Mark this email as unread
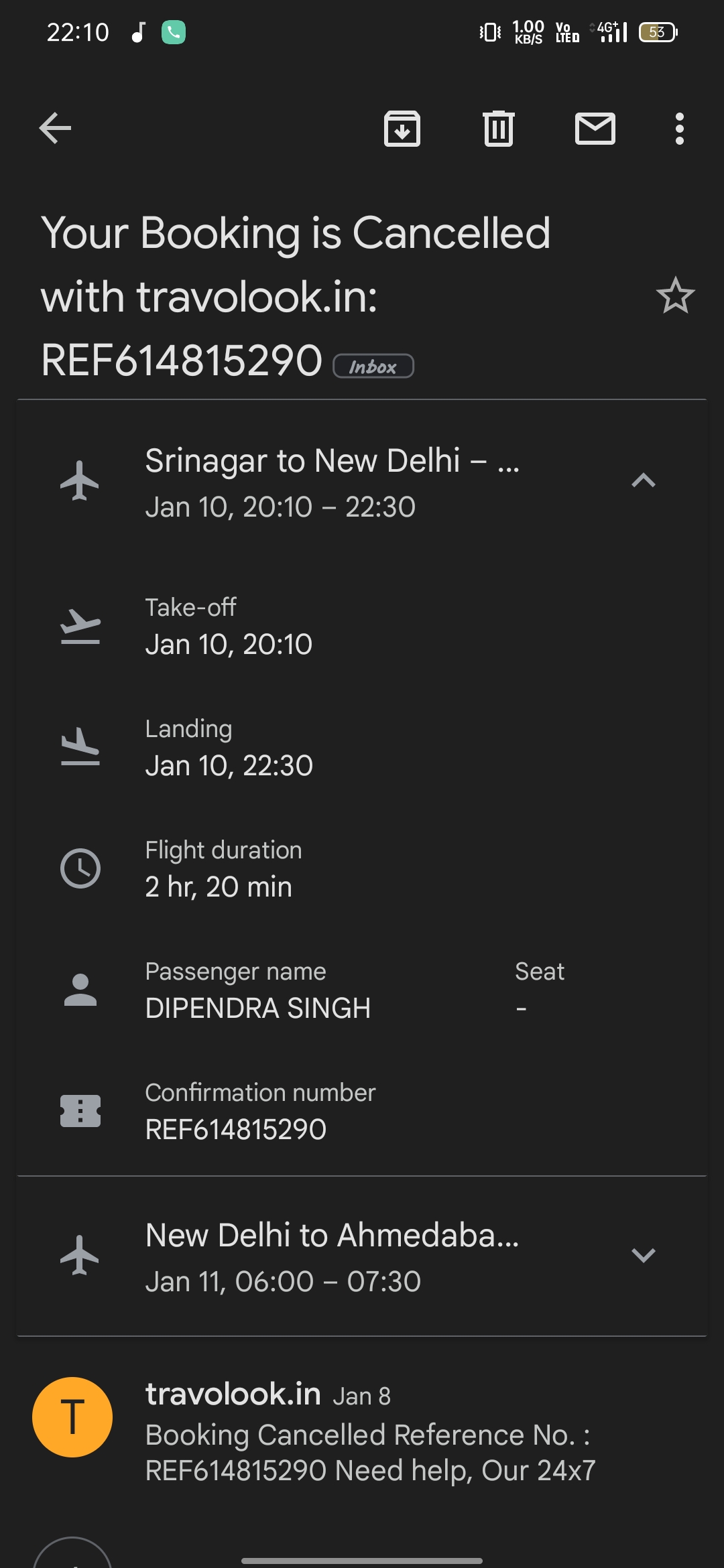Viewport: 724px width, 1568px height. 595,128
